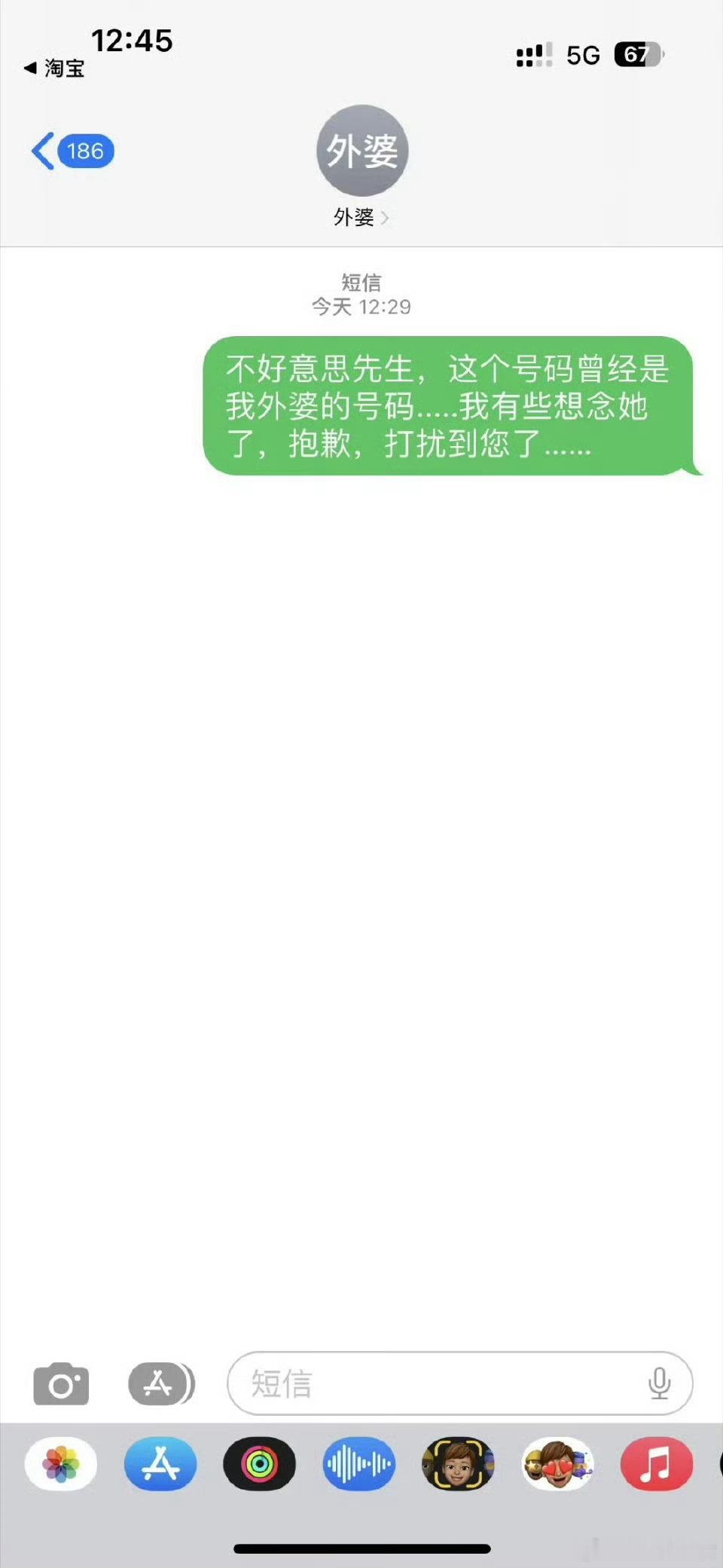The height and width of the screenshot is (1568, 723).
Task: Open the camera icon beside the message field
Action: tap(61, 1384)
